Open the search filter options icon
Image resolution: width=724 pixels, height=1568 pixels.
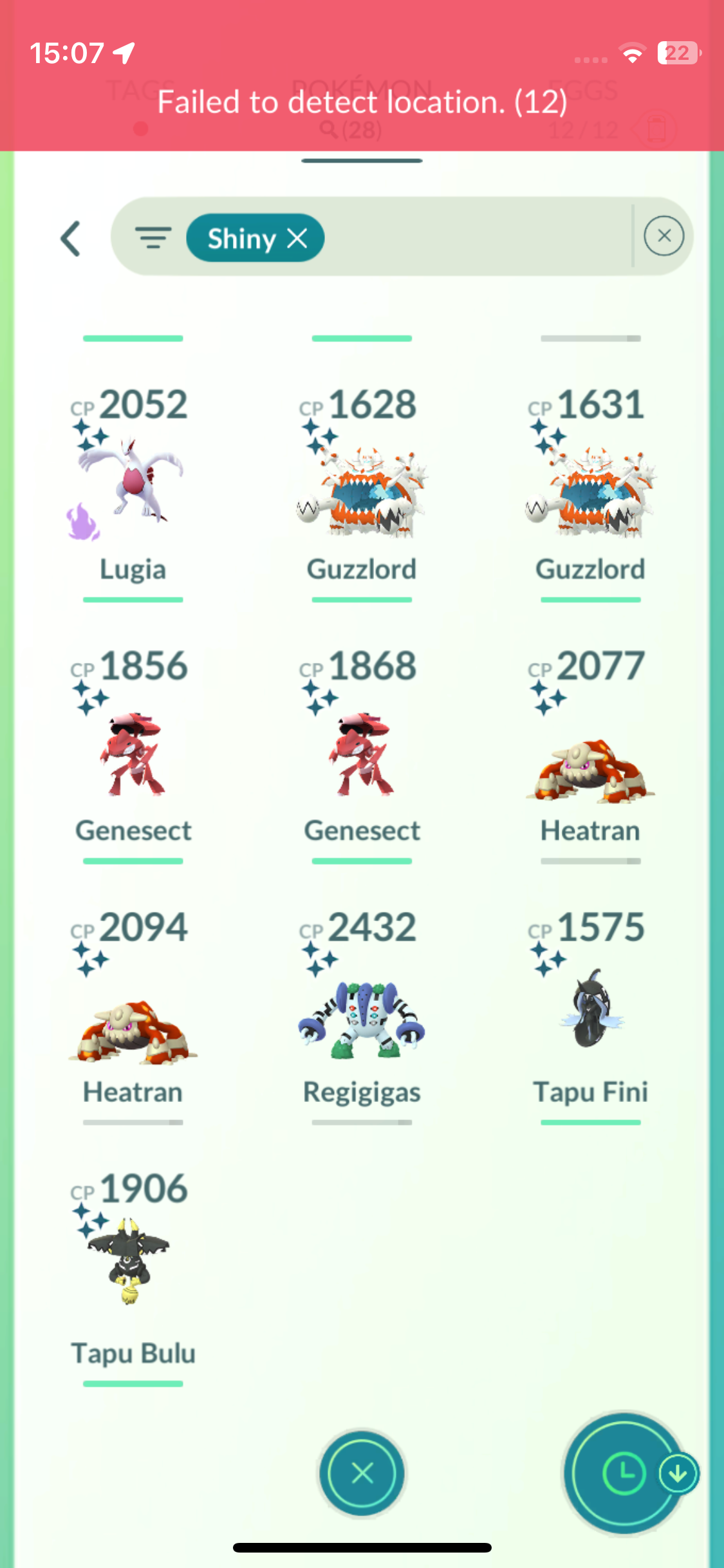(x=153, y=238)
